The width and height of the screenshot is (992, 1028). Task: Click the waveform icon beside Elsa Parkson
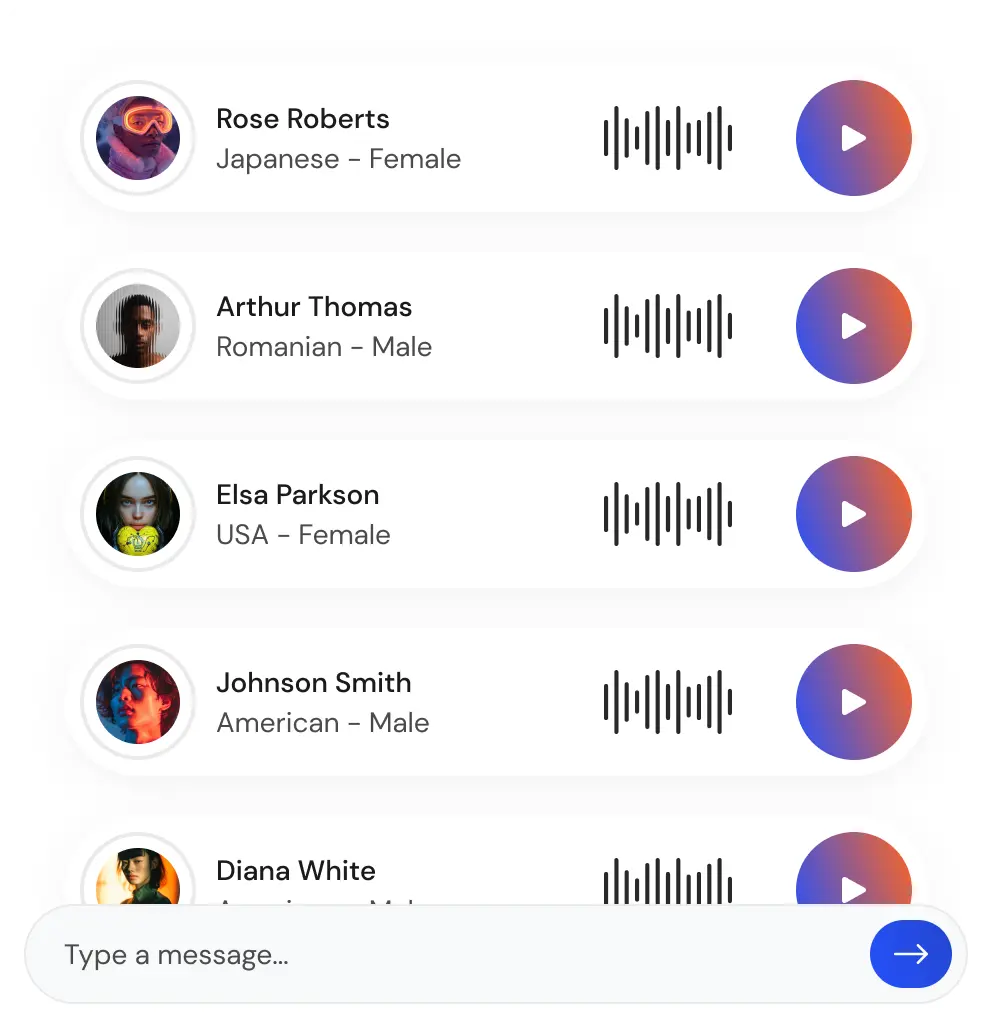[667, 514]
